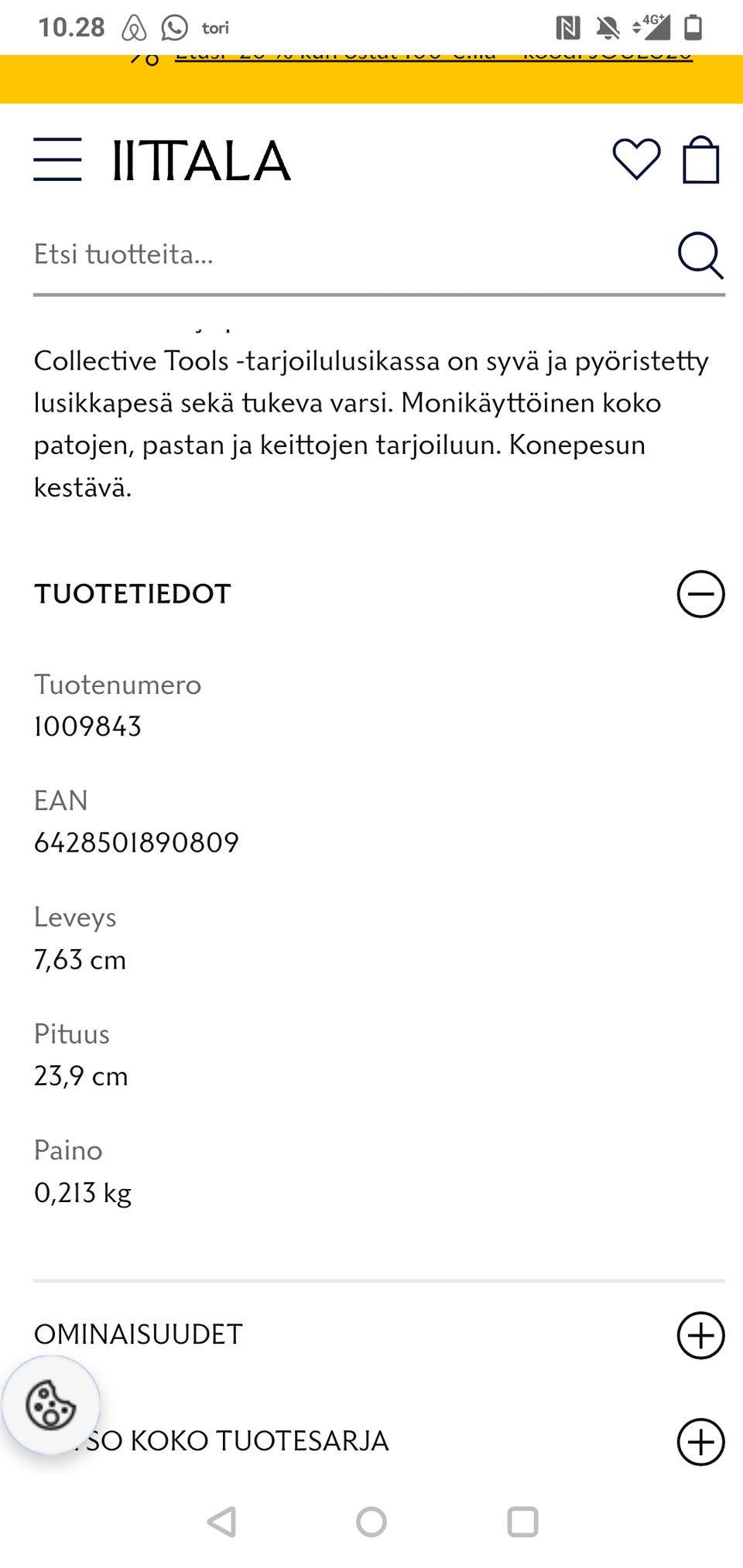This screenshot has width=743, height=1568.
Task: Open the Tuotetiedot section header
Action: pyautogui.click(x=132, y=594)
